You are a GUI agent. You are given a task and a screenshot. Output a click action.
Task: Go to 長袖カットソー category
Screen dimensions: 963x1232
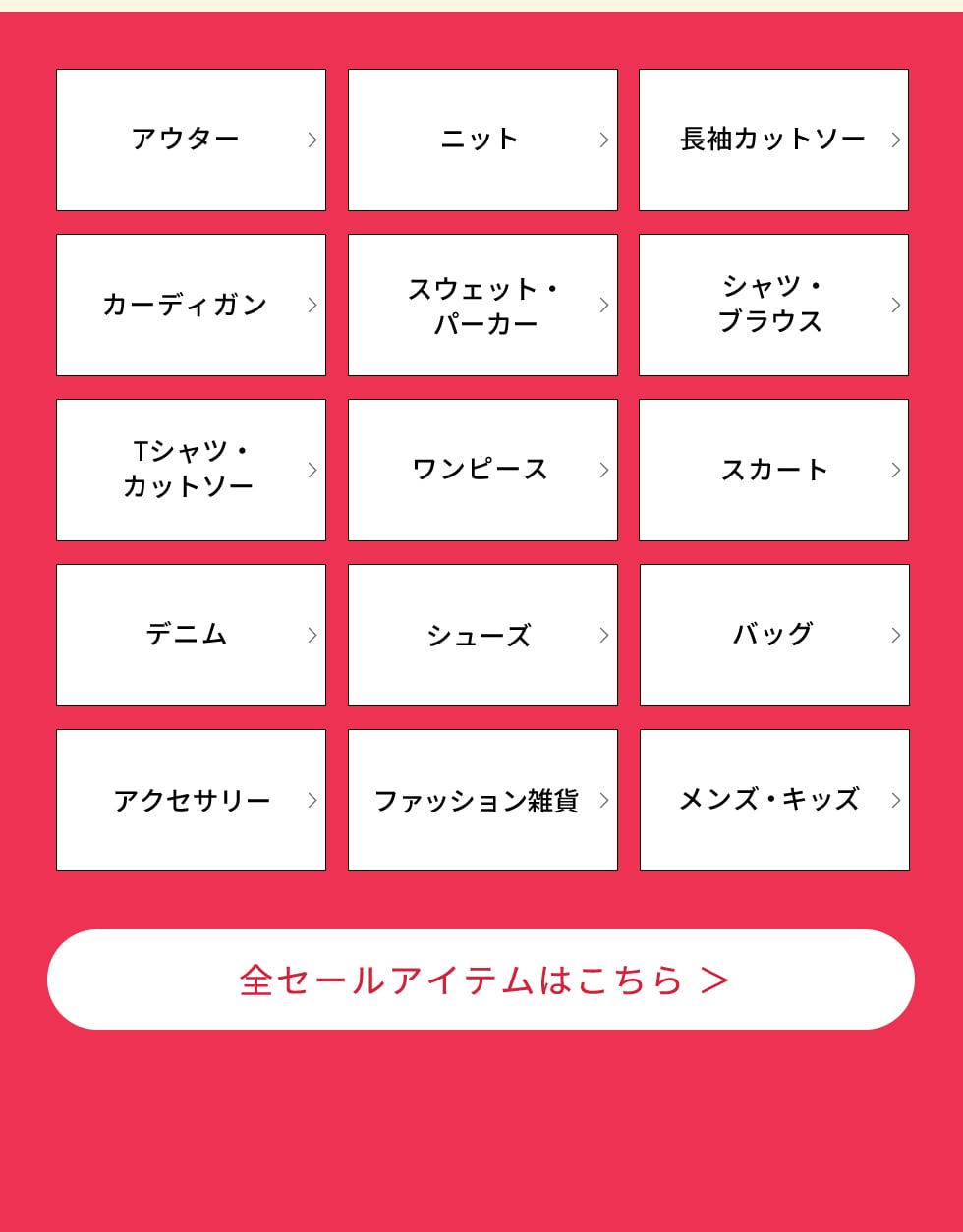(x=773, y=140)
